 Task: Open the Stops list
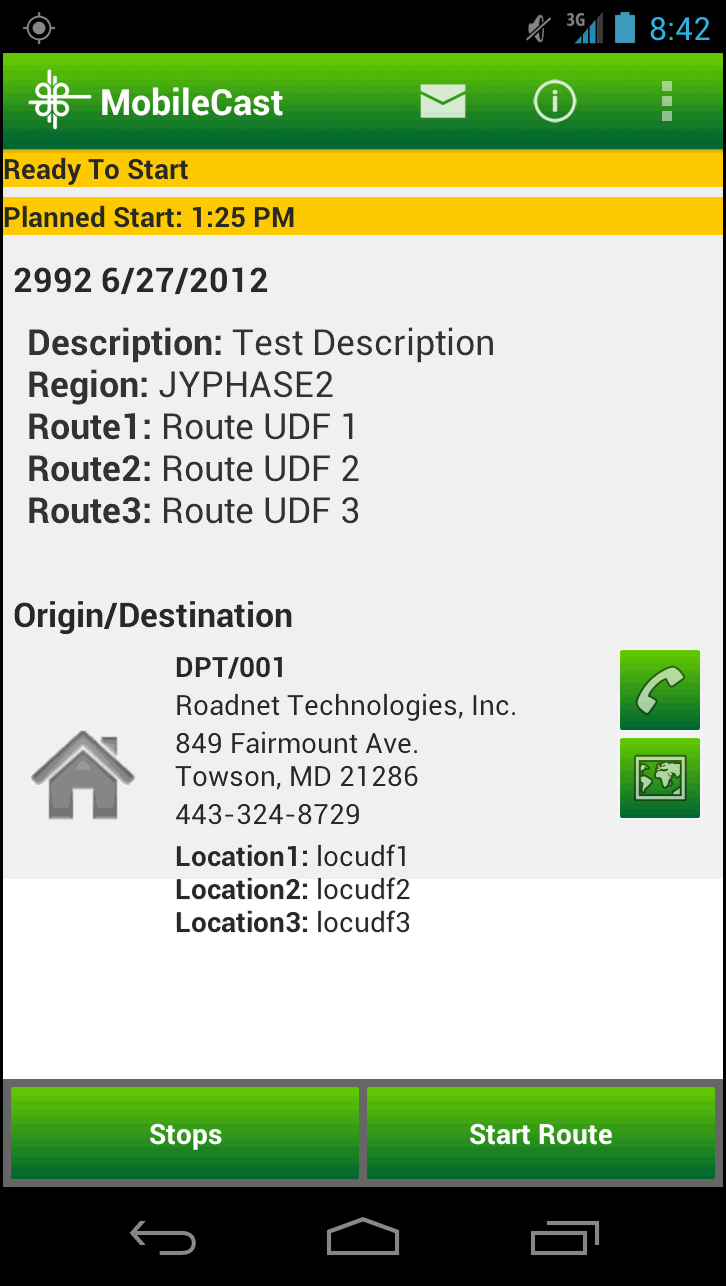[185, 1134]
